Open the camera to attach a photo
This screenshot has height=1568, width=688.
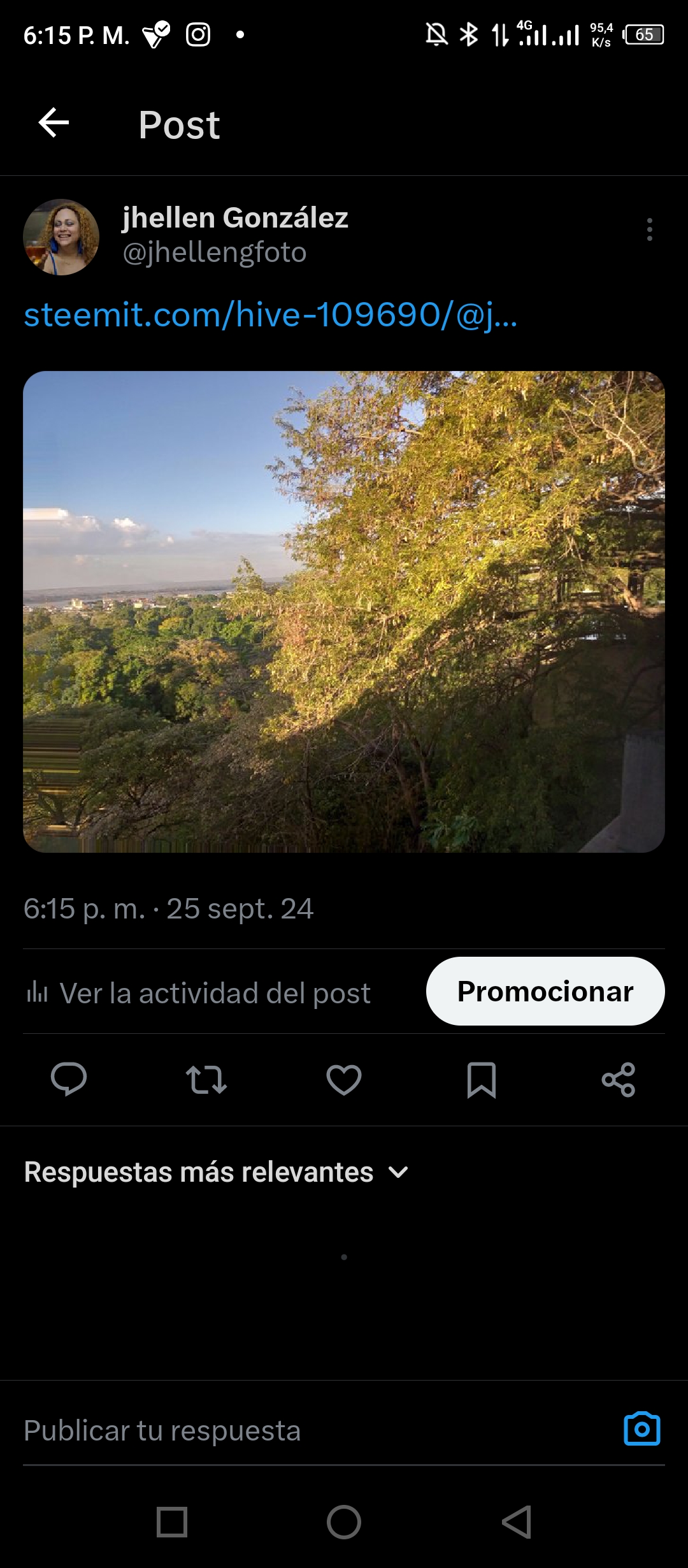[x=641, y=1429]
